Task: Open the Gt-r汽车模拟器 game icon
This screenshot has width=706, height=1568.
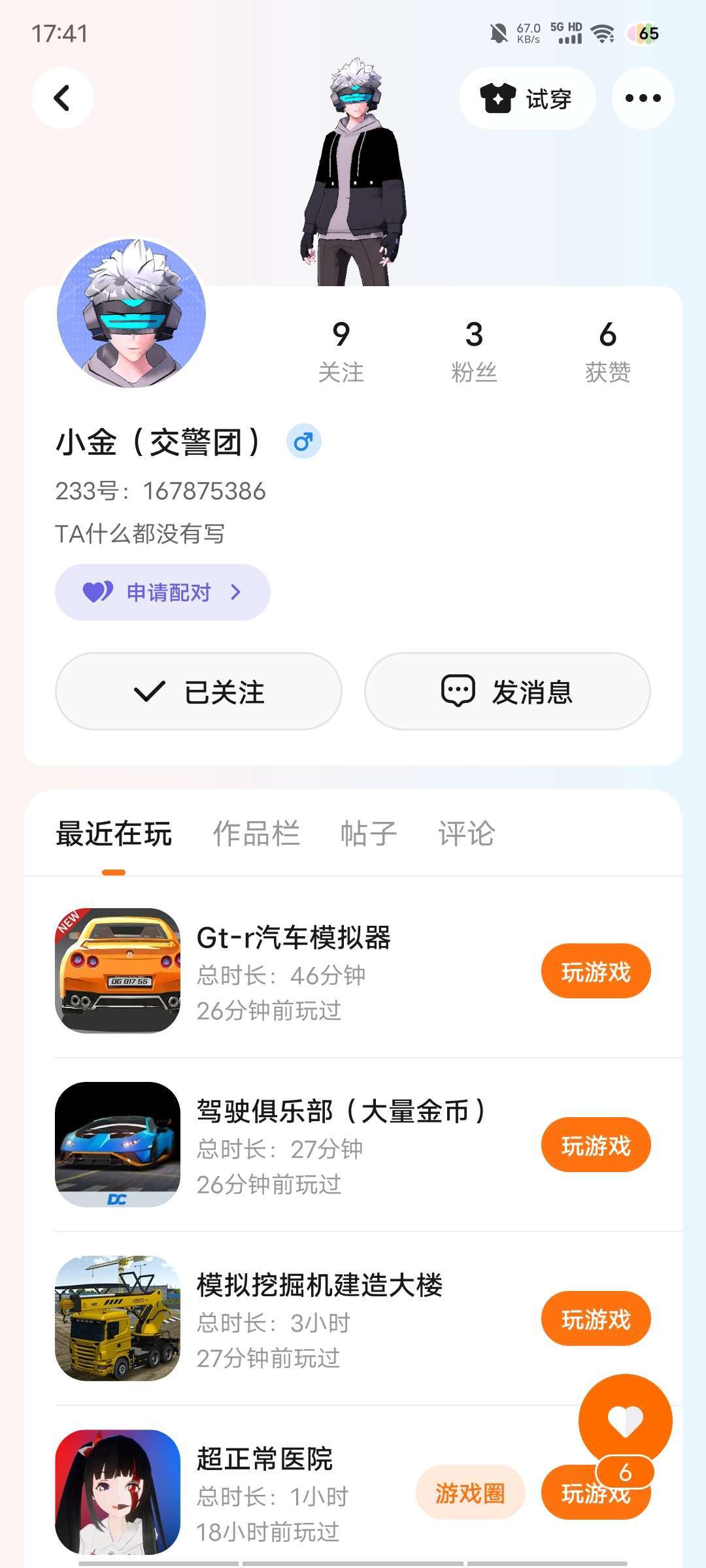Action: 118,970
